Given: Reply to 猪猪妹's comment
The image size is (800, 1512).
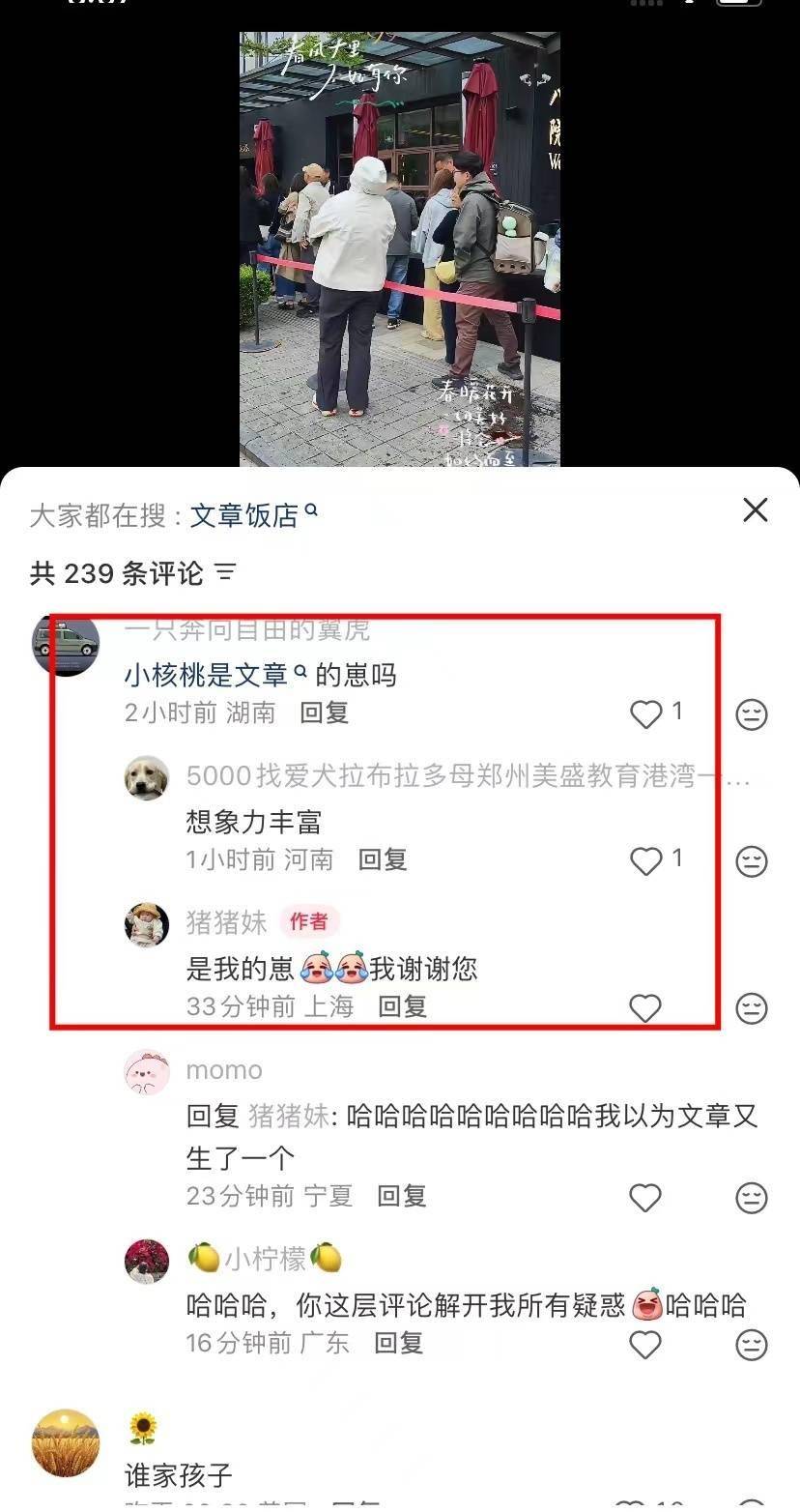Looking at the screenshot, I should [x=402, y=1006].
